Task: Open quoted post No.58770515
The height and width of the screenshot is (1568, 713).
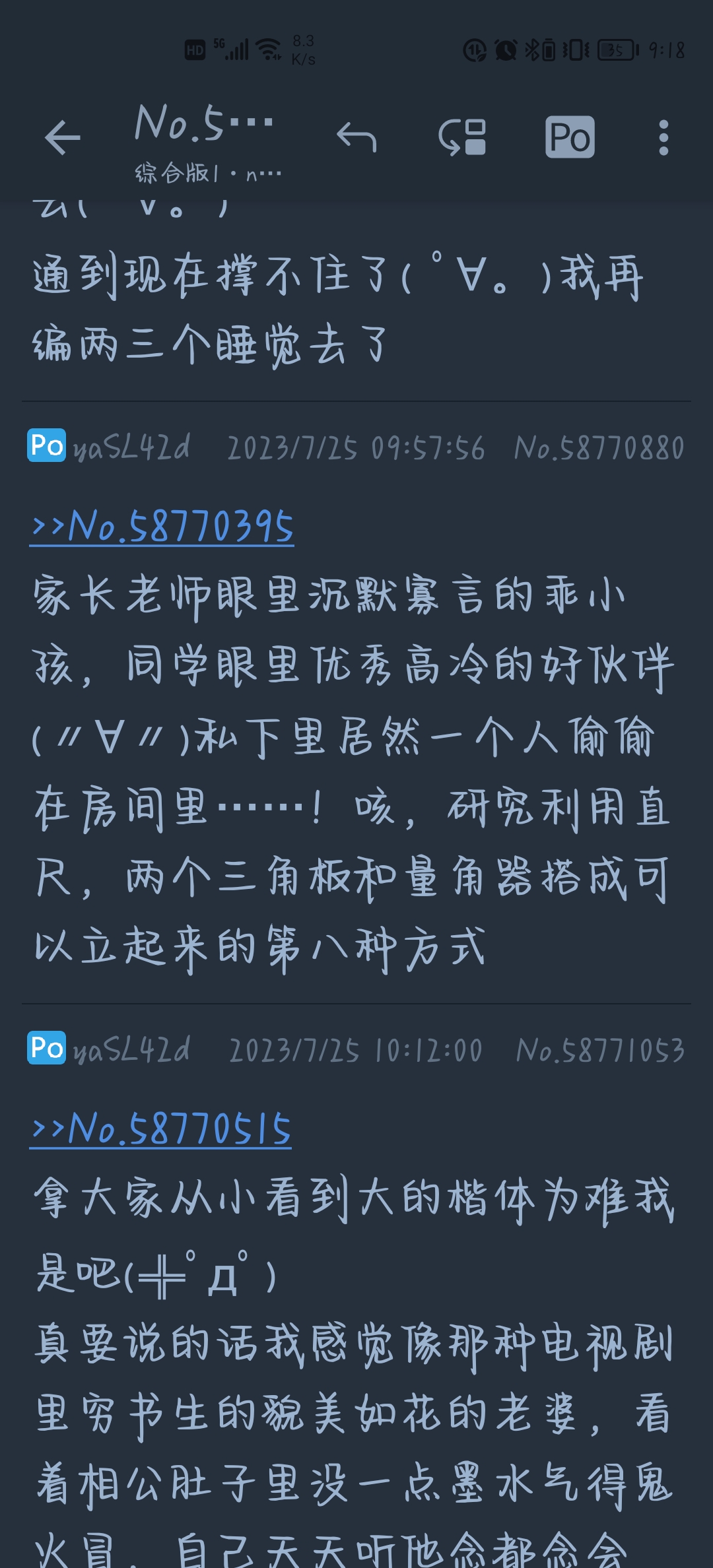Action: pos(160,1129)
